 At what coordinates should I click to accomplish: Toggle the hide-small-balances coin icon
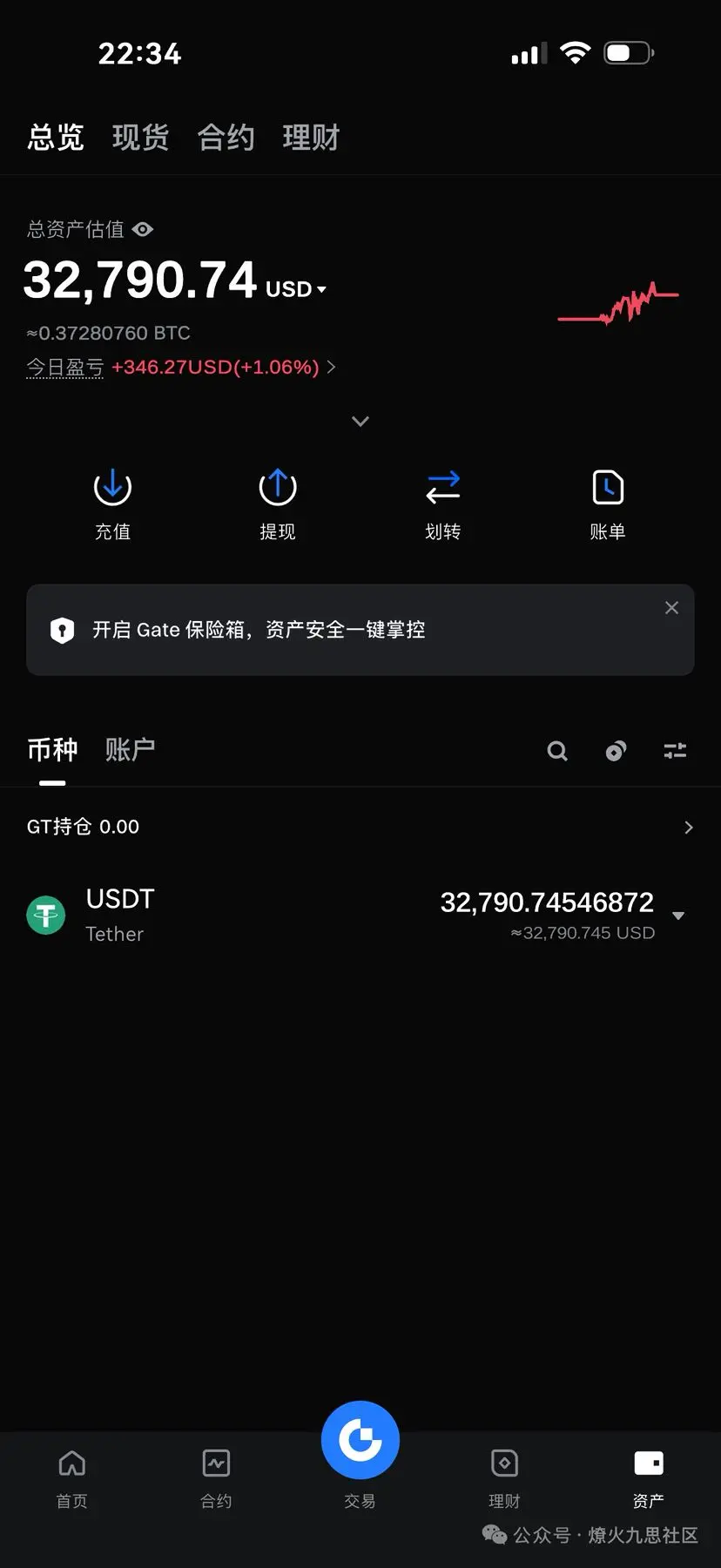click(x=617, y=751)
